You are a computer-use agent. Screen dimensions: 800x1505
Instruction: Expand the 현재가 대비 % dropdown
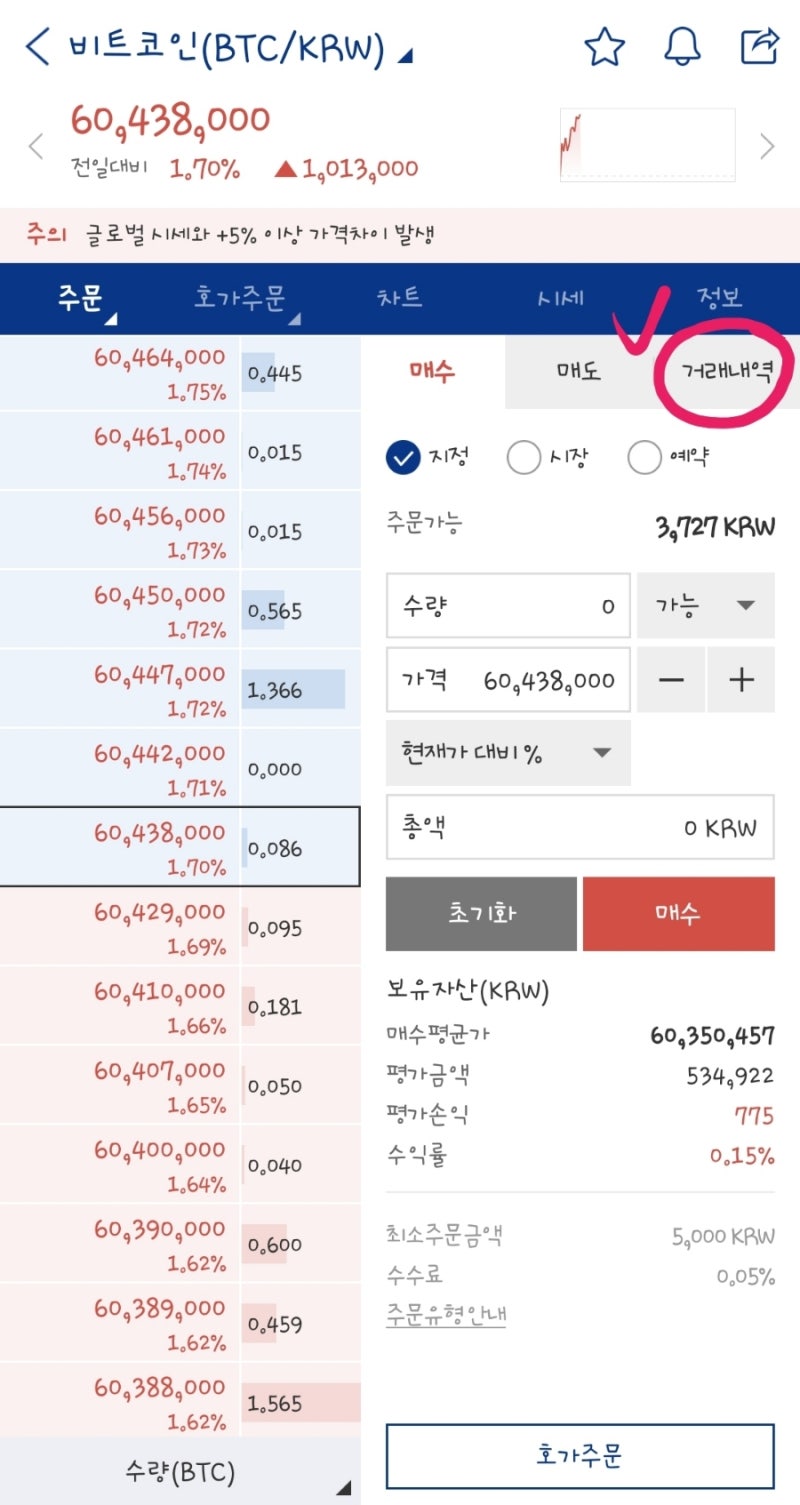pos(508,753)
